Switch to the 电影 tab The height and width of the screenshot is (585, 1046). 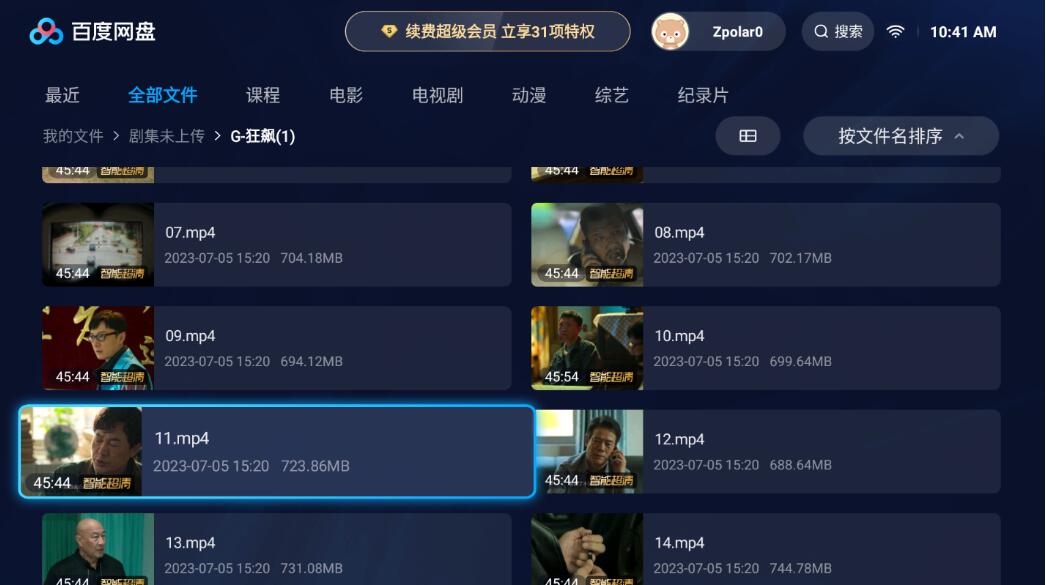click(x=346, y=95)
